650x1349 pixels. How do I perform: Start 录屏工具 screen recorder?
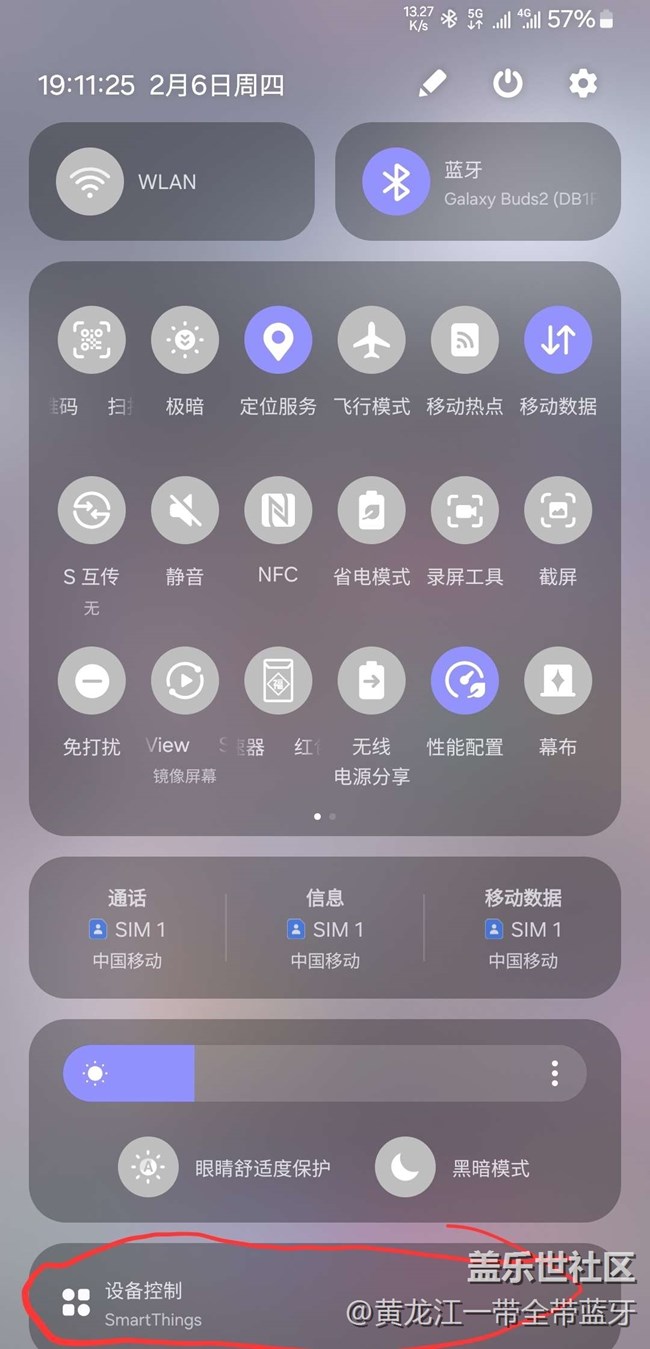click(465, 511)
